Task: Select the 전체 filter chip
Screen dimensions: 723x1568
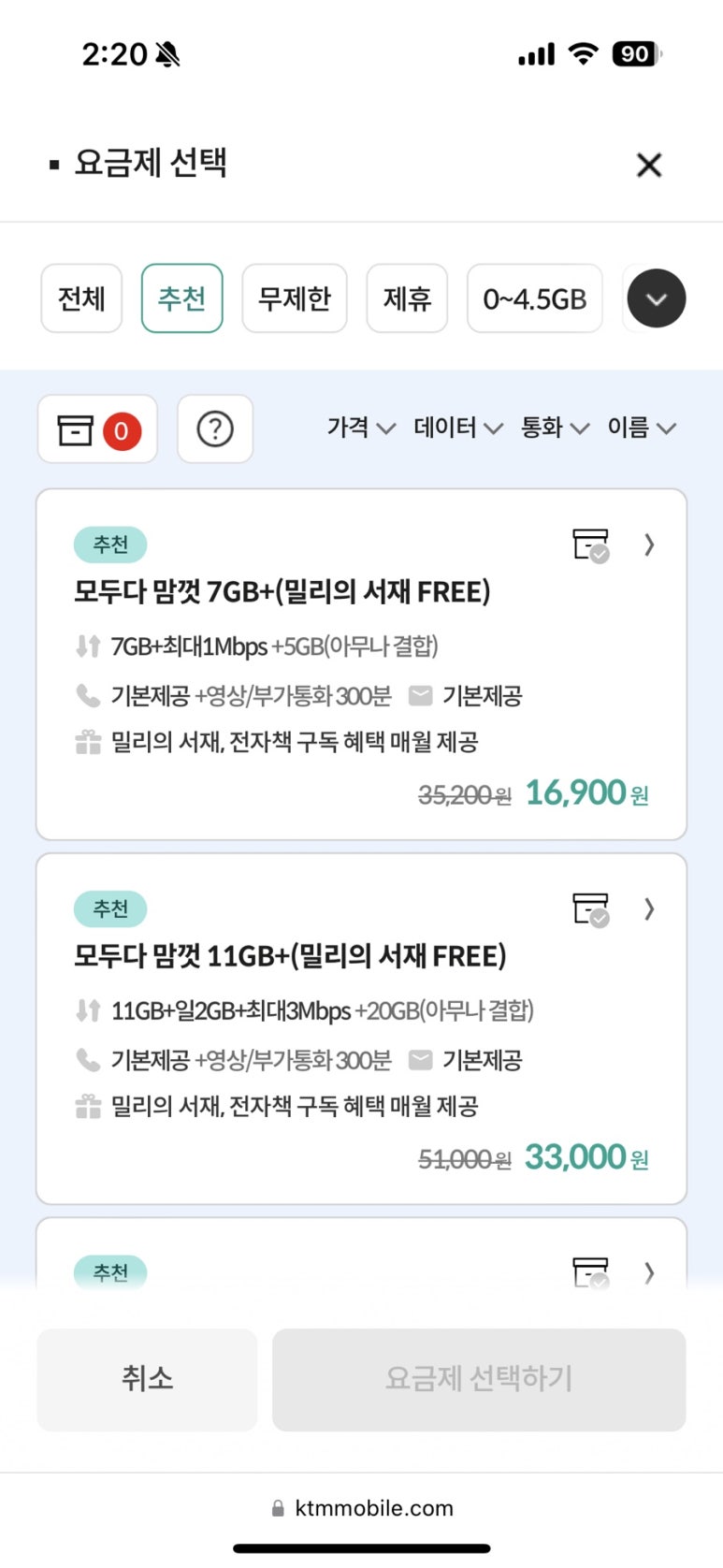Action: tap(81, 298)
